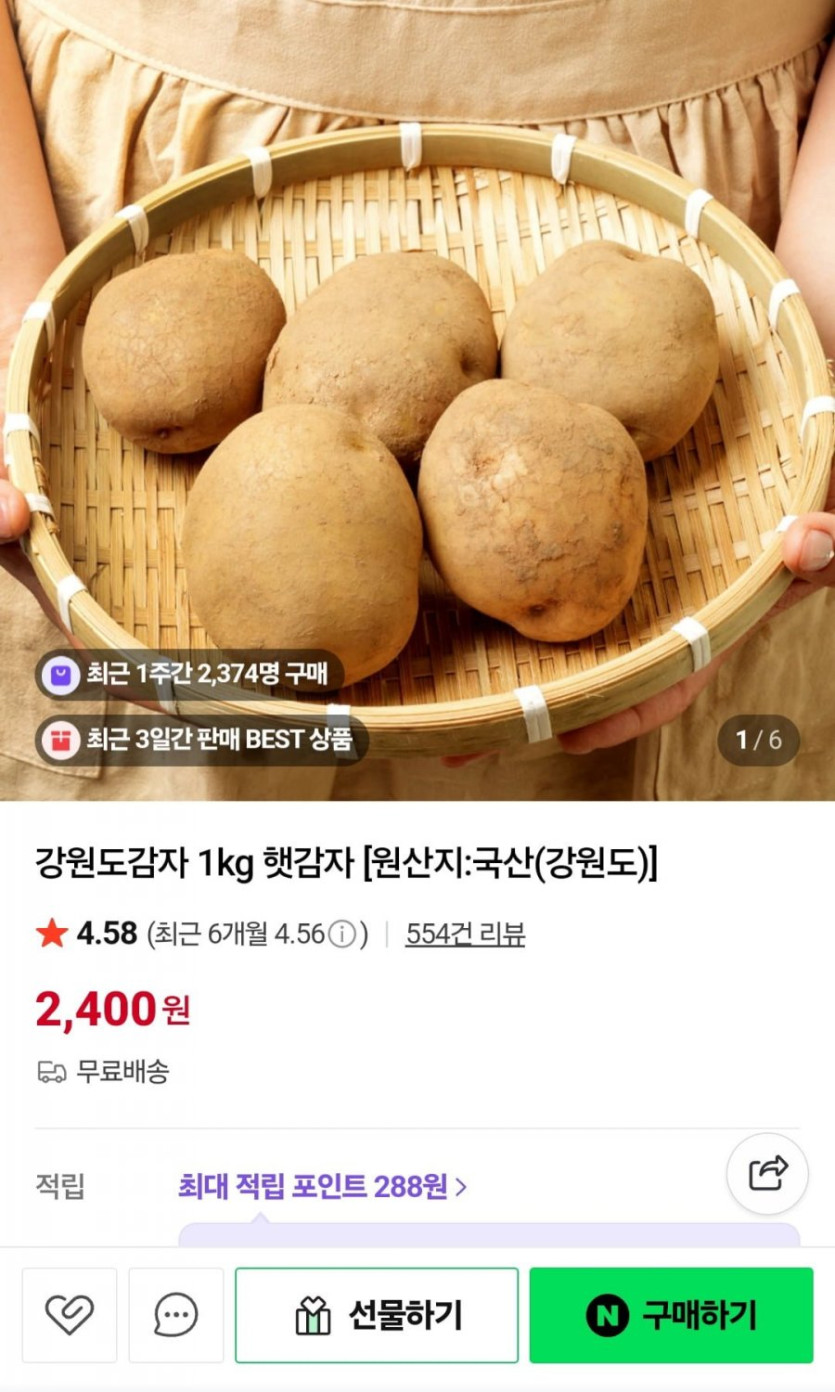Viewport: 835px width, 1392px height.
Task: Tap the 구매하기 buy button
Action: point(671,1315)
